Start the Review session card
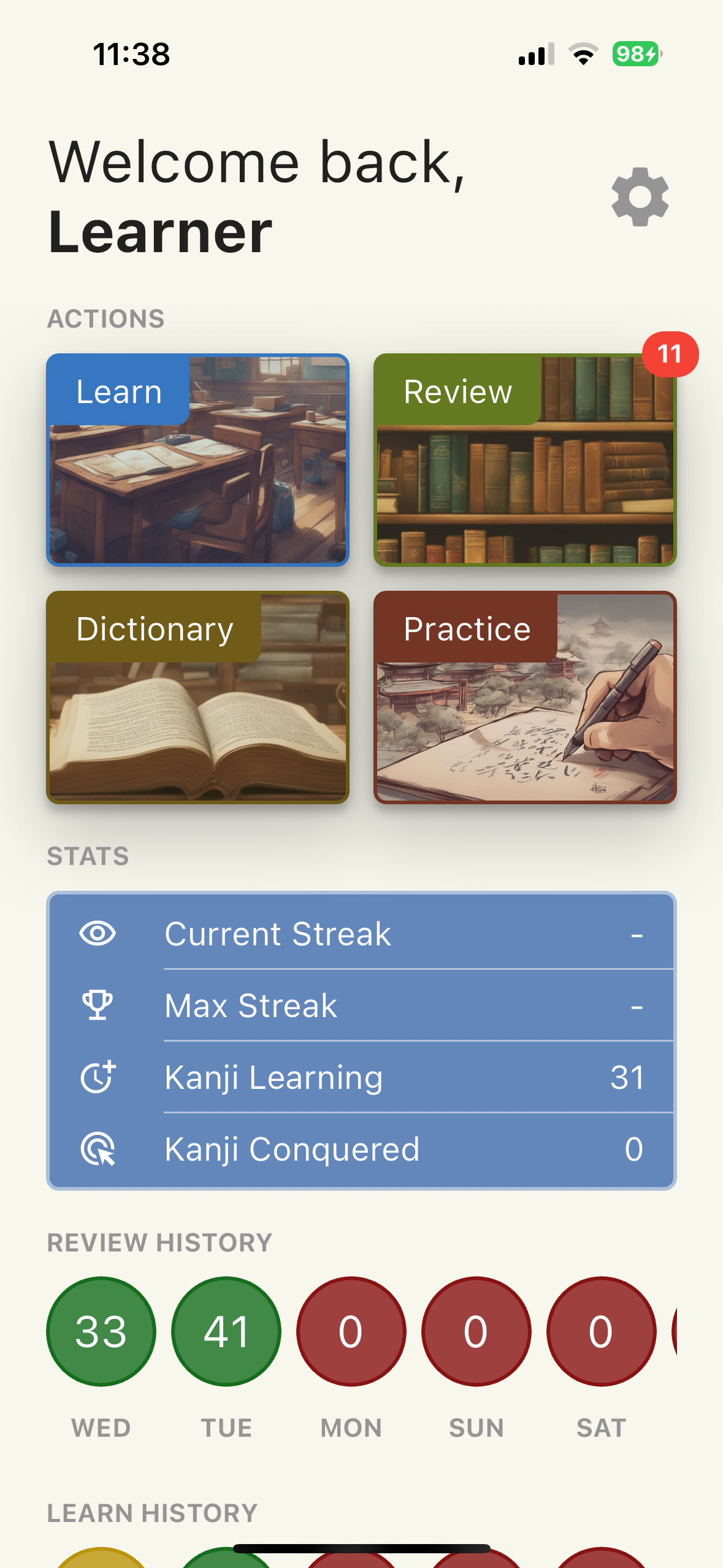This screenshot has height=1568, width=723. 525,460
